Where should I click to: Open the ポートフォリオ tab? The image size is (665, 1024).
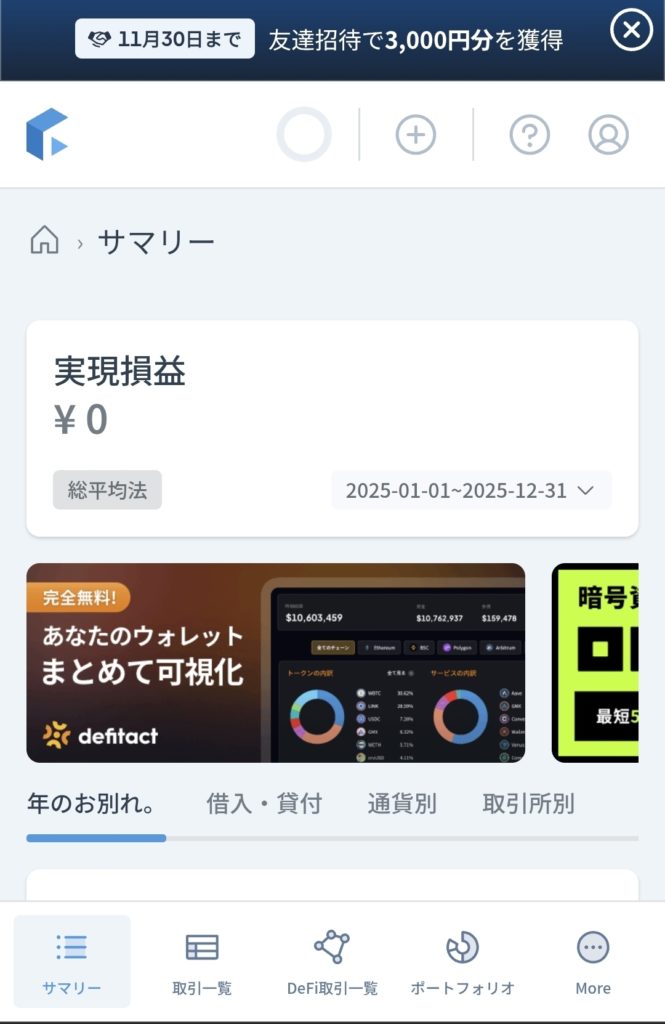click(x=462, y=962)
